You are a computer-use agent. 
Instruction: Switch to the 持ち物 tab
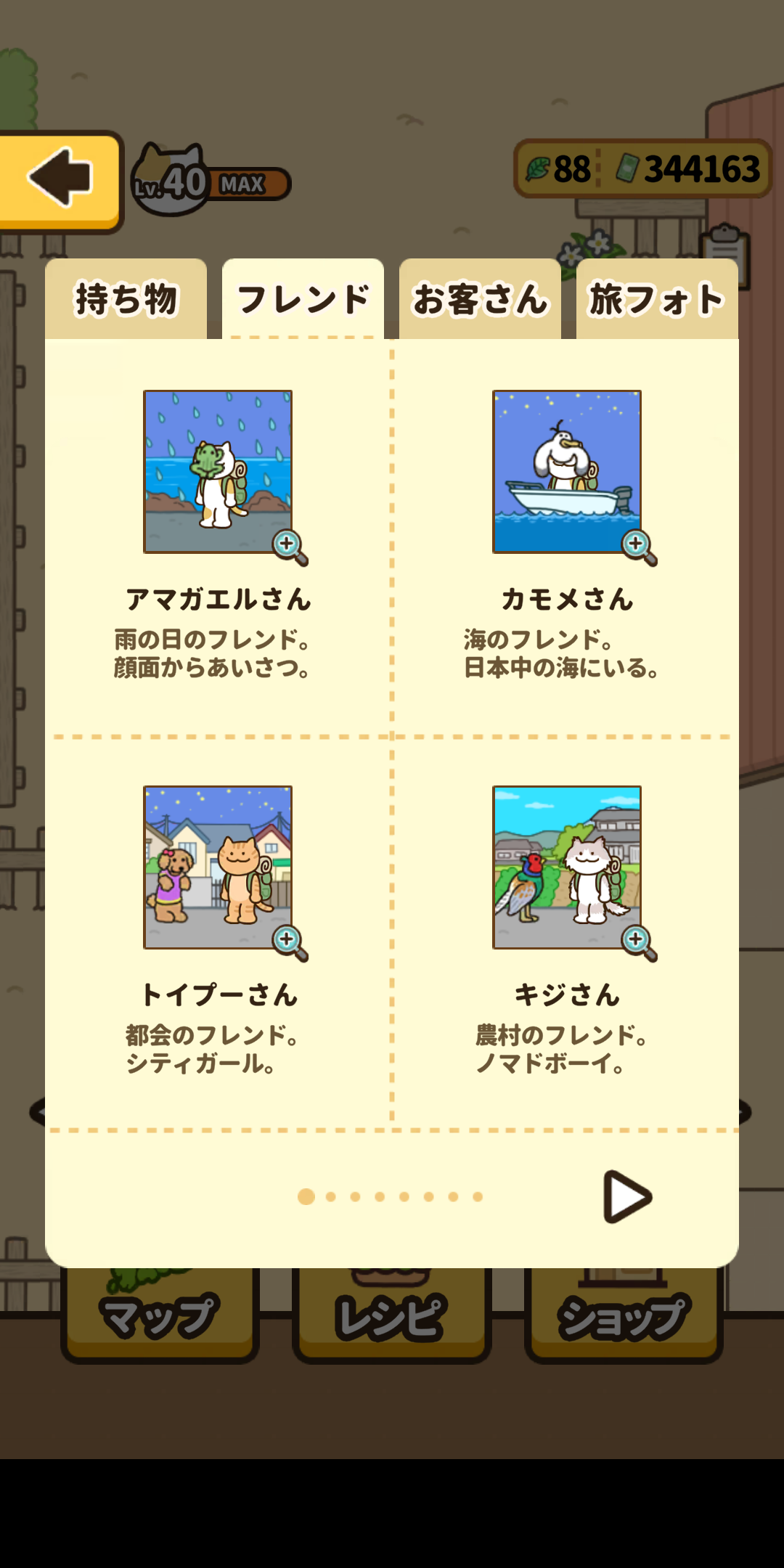(126, 299)
